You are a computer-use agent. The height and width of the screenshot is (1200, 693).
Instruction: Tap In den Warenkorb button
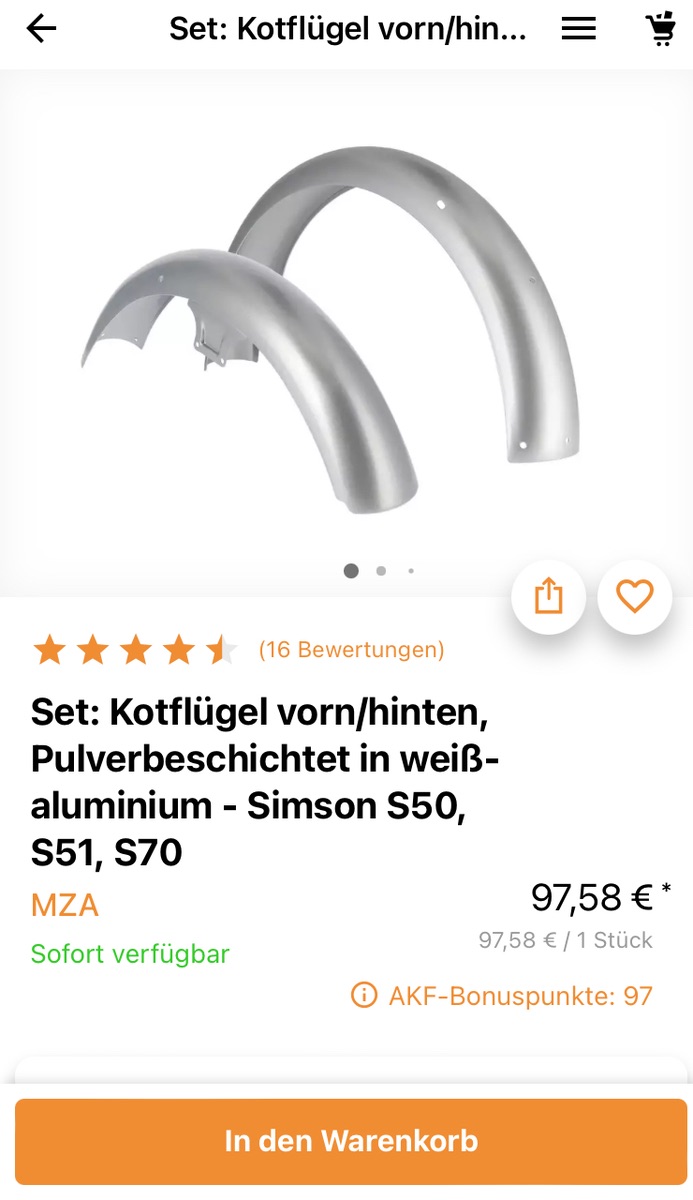350,1141
